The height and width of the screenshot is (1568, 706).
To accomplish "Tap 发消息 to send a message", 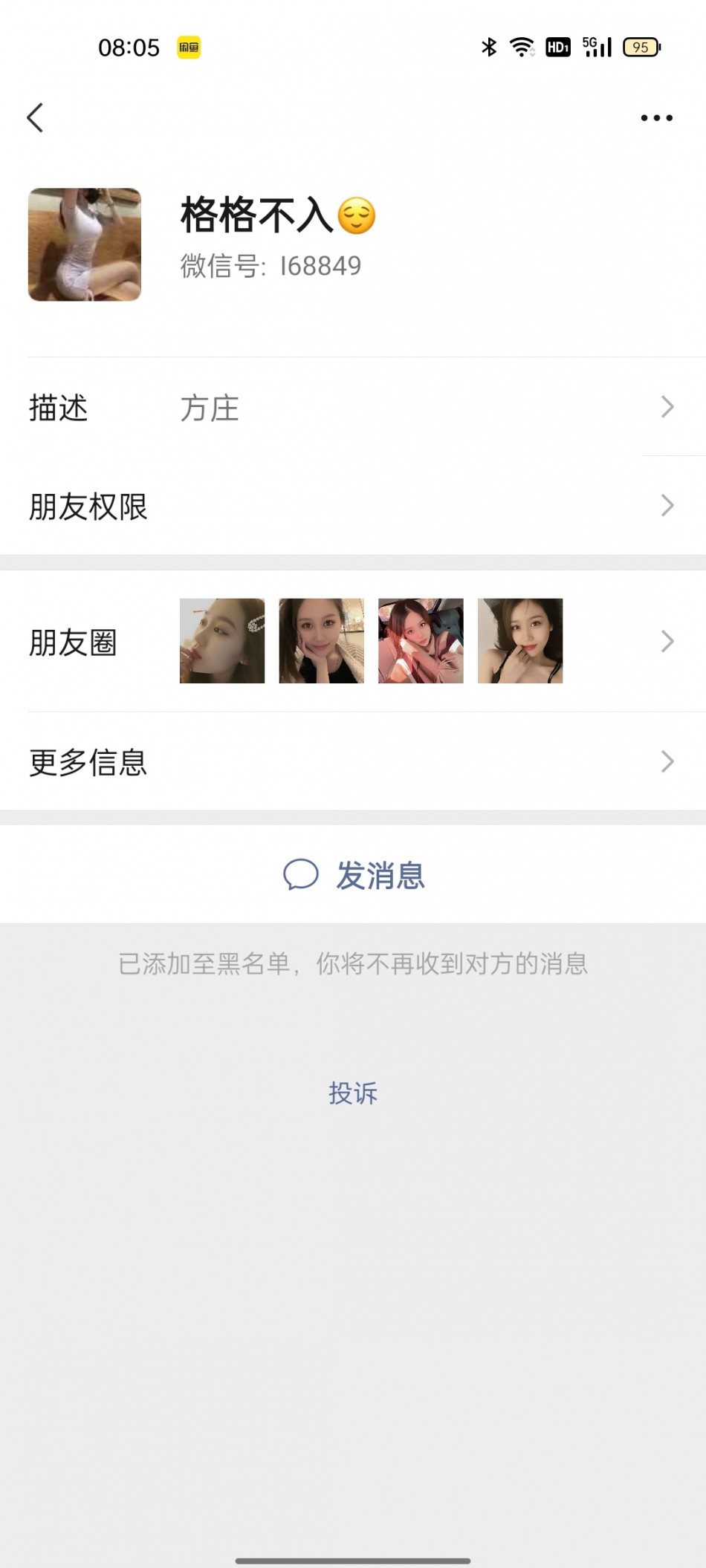I will point(354,875).
